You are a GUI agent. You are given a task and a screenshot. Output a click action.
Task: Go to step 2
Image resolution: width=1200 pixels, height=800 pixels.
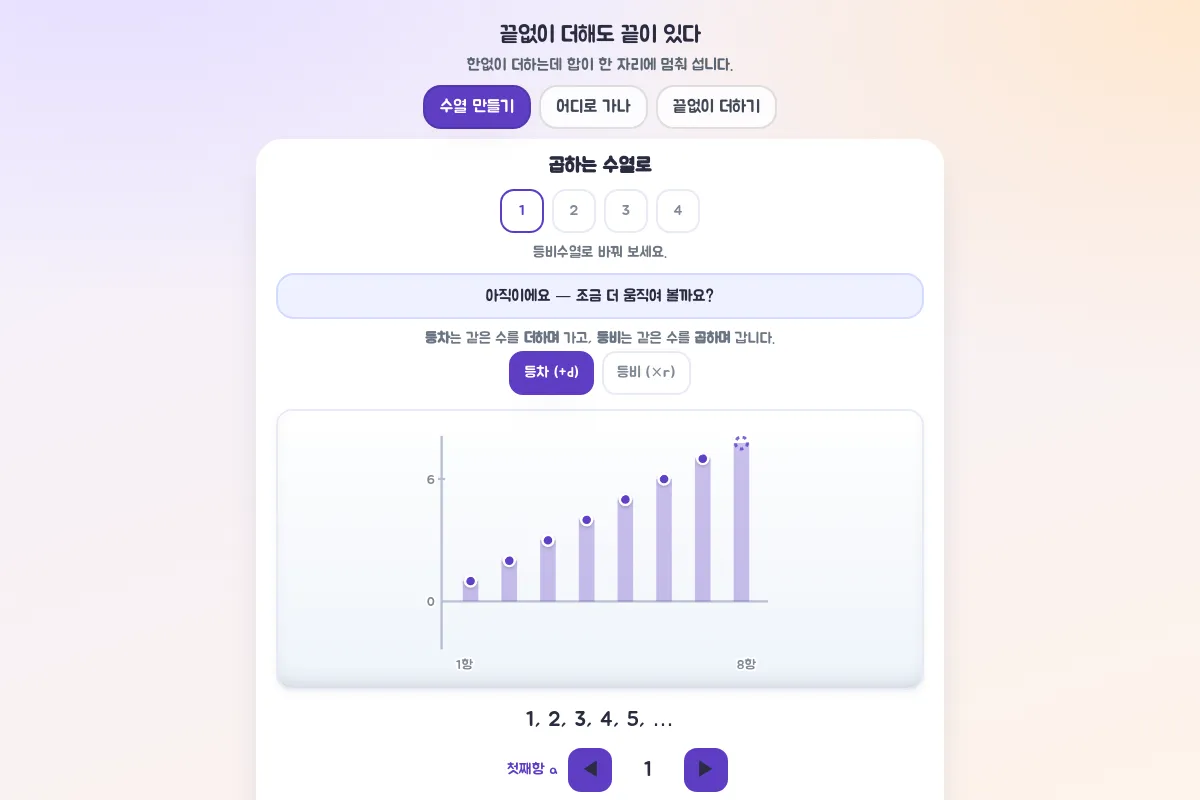coord(574,211)
